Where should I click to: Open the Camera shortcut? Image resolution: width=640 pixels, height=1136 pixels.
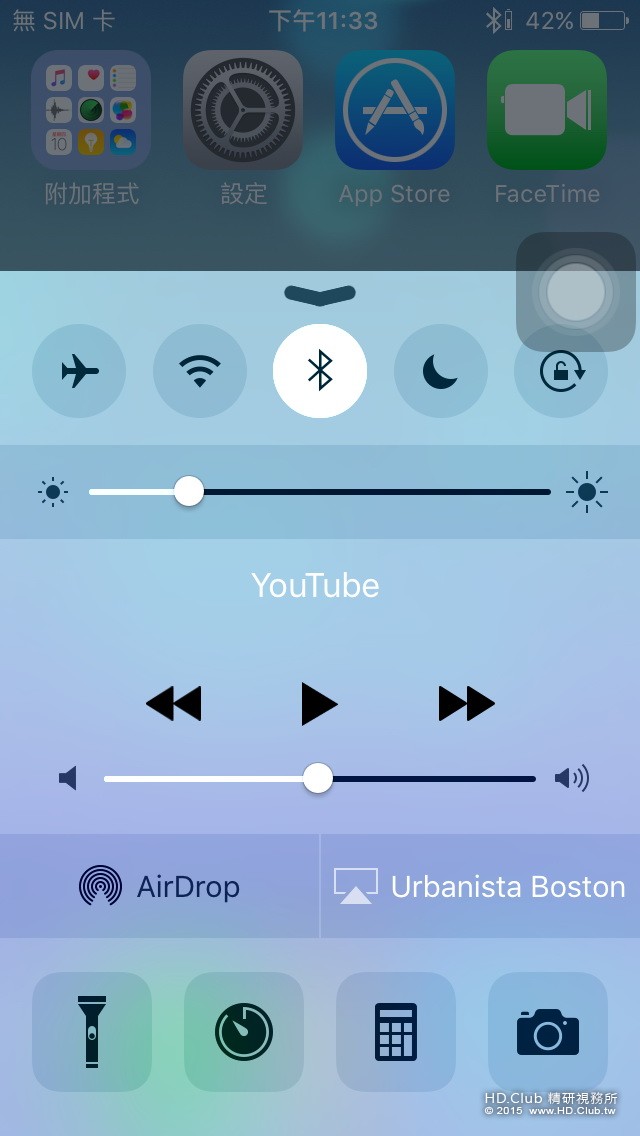tap(548, 1031)
